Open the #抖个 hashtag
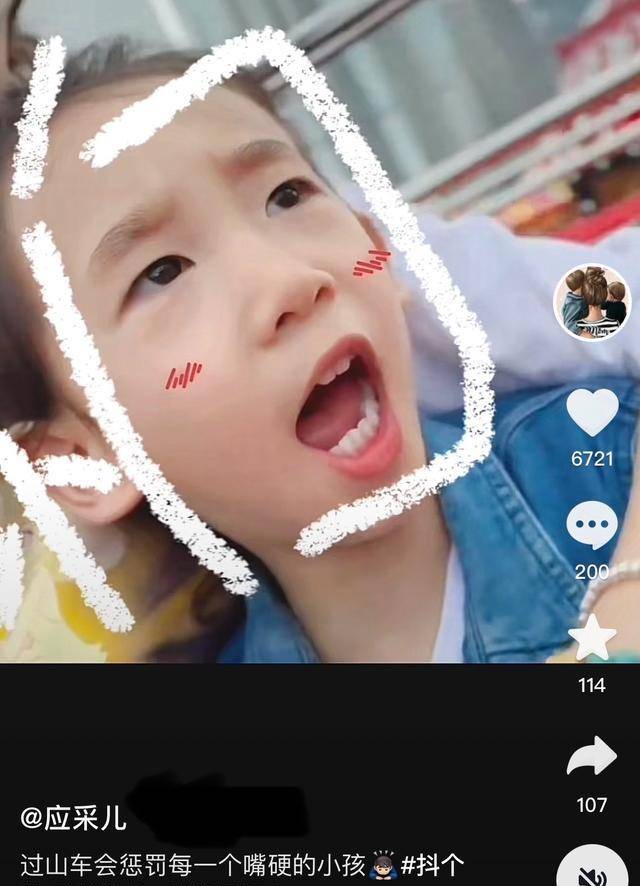 [433, 865]
